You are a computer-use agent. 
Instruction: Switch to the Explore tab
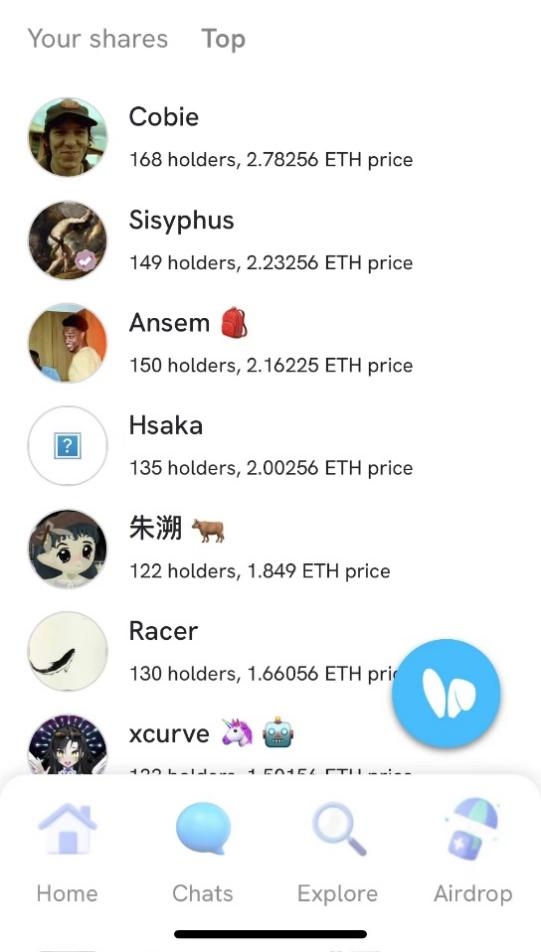pos(338,852)
